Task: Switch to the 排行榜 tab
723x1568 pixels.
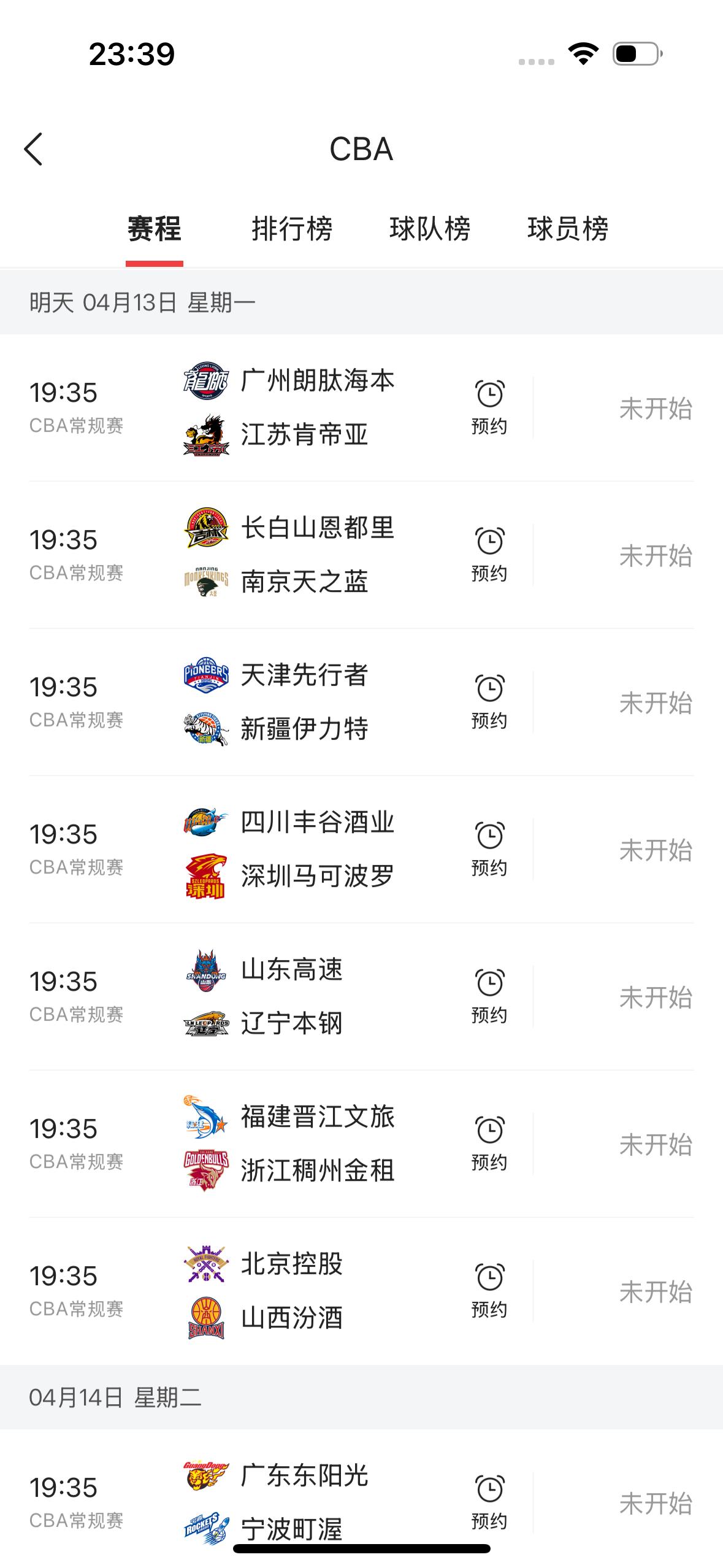Action: coord(294,230)
